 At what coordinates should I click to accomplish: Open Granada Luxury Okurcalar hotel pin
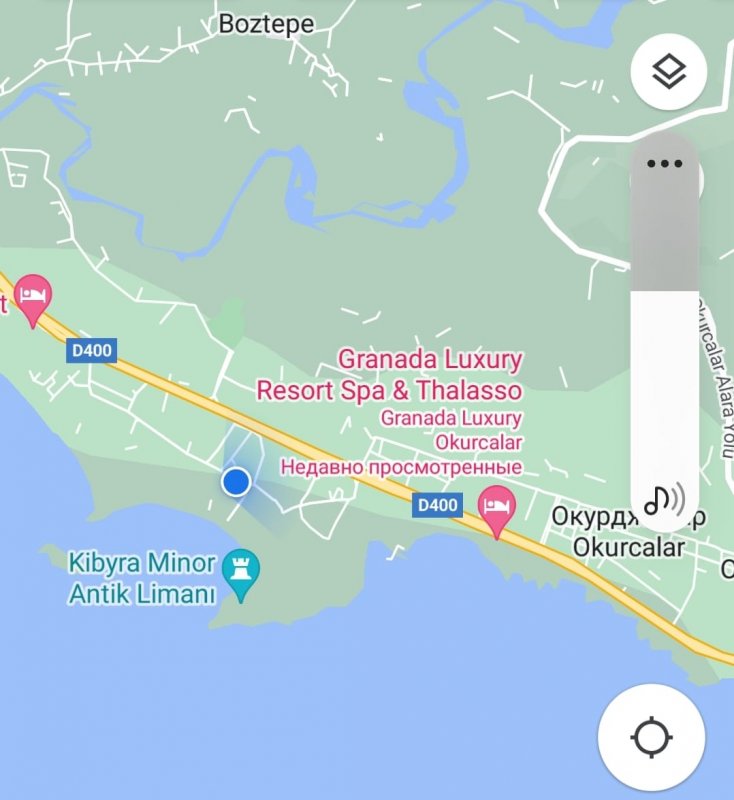coord(496,507)
